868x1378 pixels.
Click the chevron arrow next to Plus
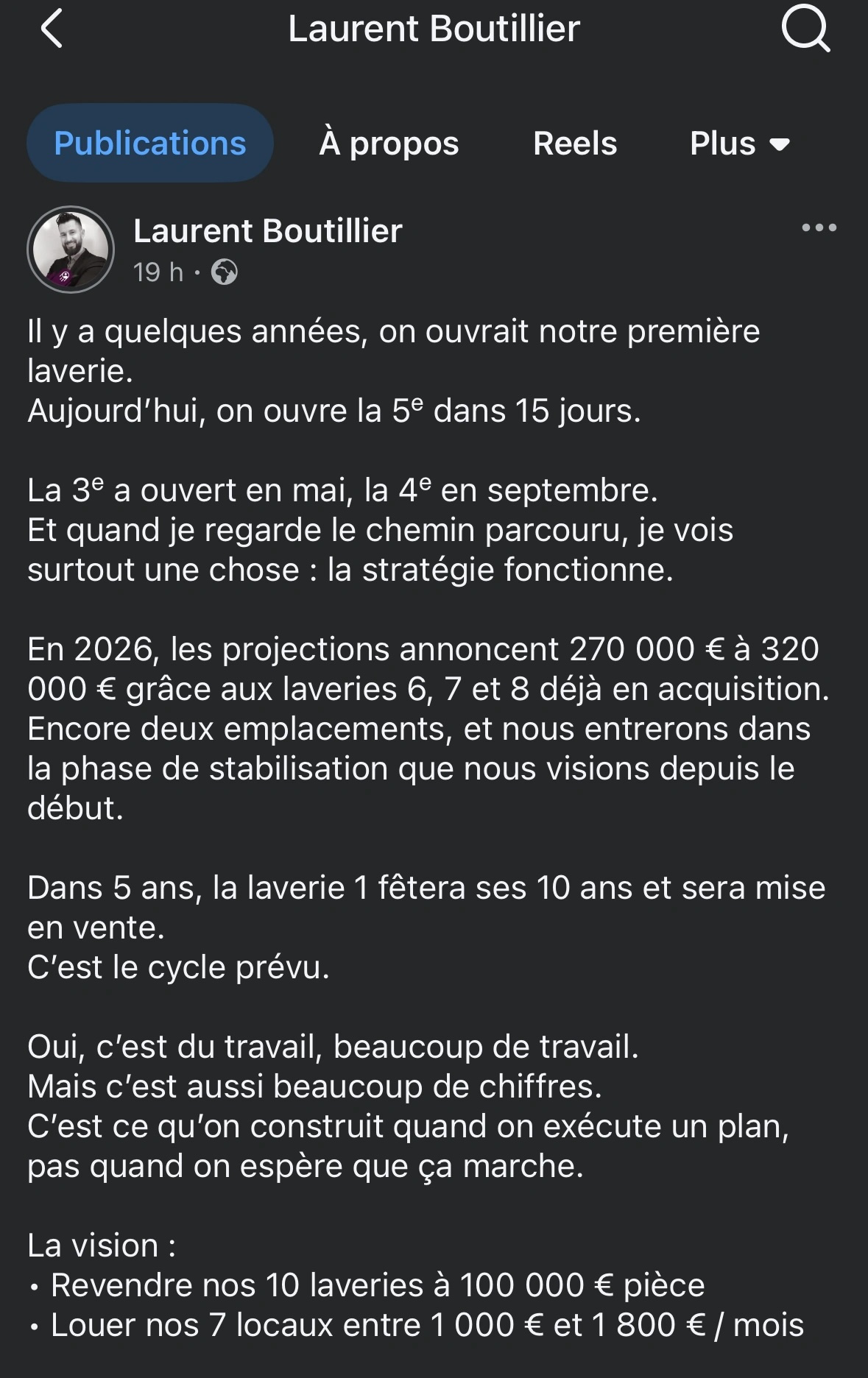(x=780, y=145)
